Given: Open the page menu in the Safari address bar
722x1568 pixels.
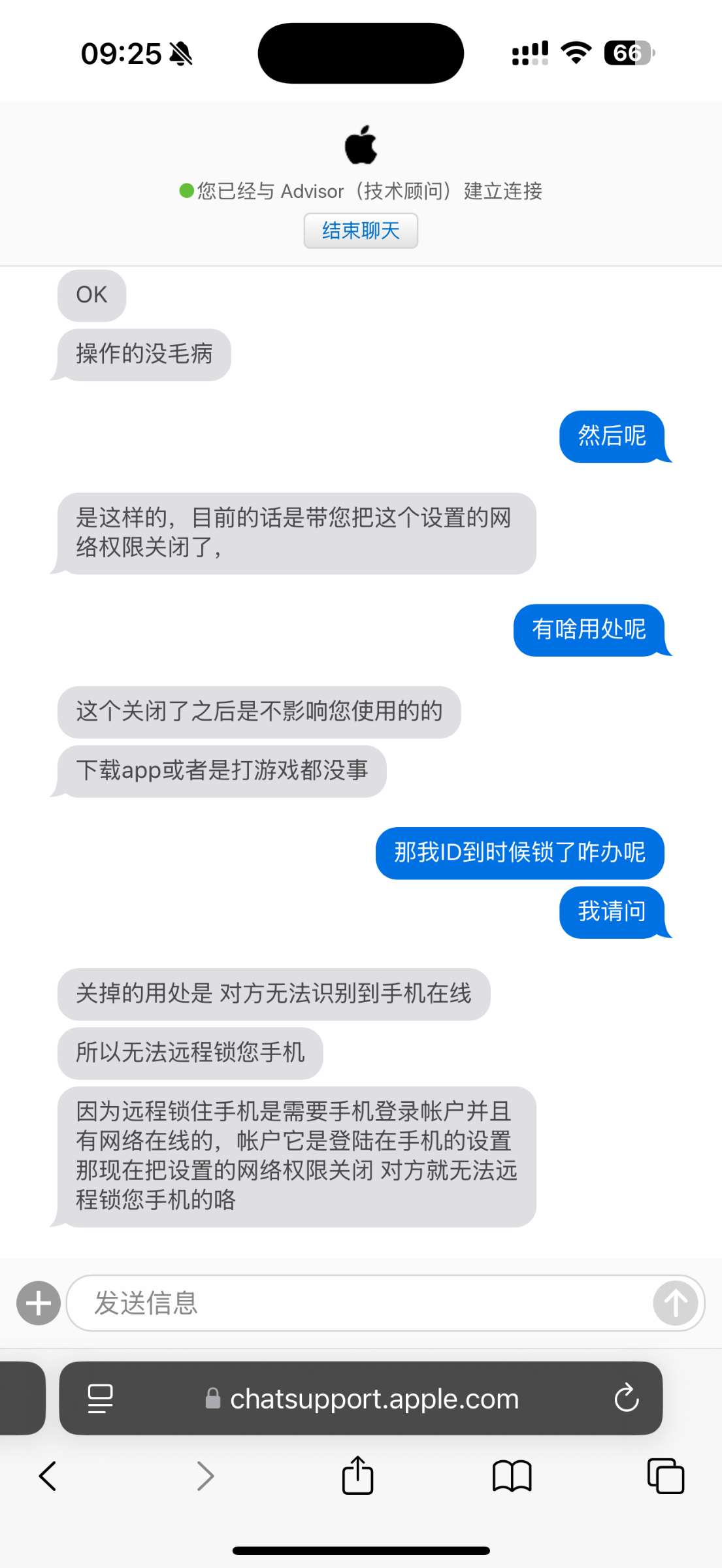Looking at the screenshot, I should point(100,1398).
